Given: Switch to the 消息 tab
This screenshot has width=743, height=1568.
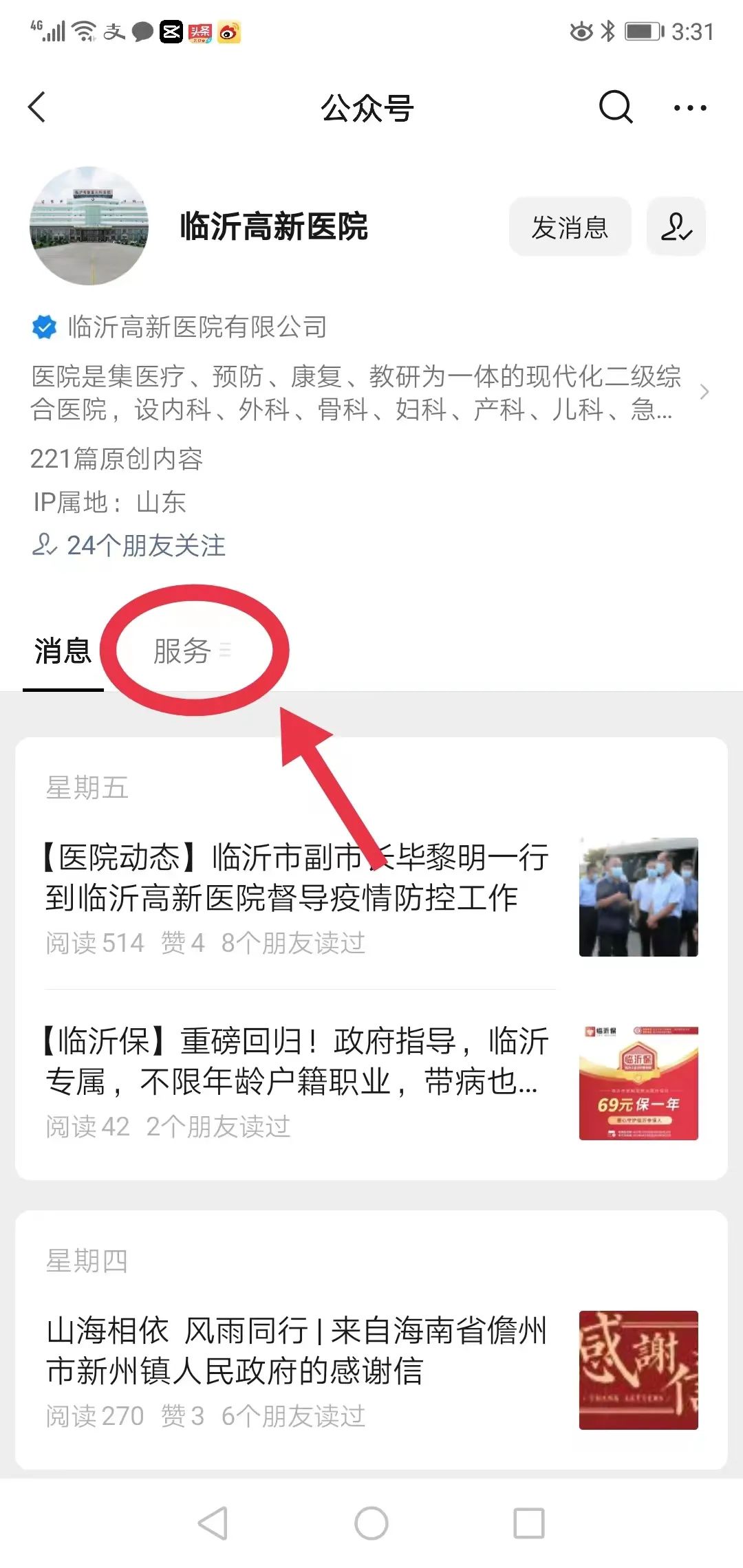Looking at the screenshot, I should 63,651.
